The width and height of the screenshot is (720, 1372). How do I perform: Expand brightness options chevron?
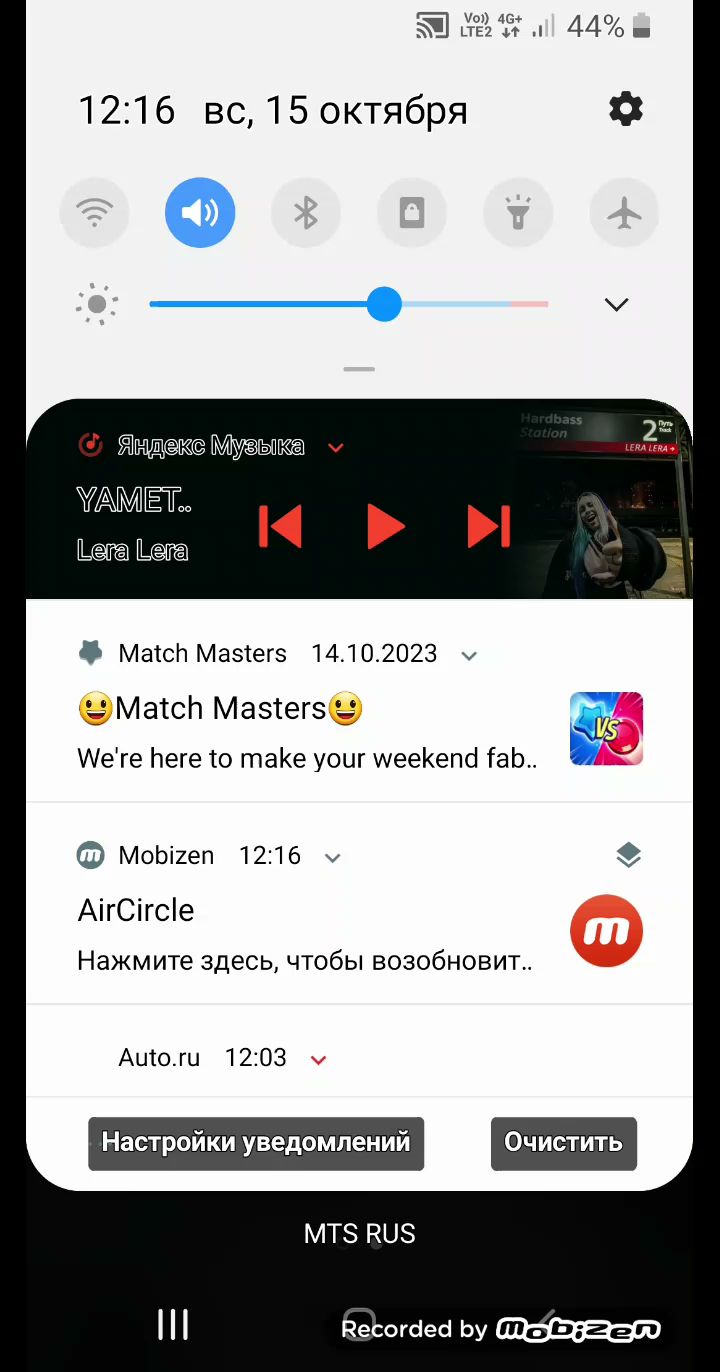(x=616, y=305)
